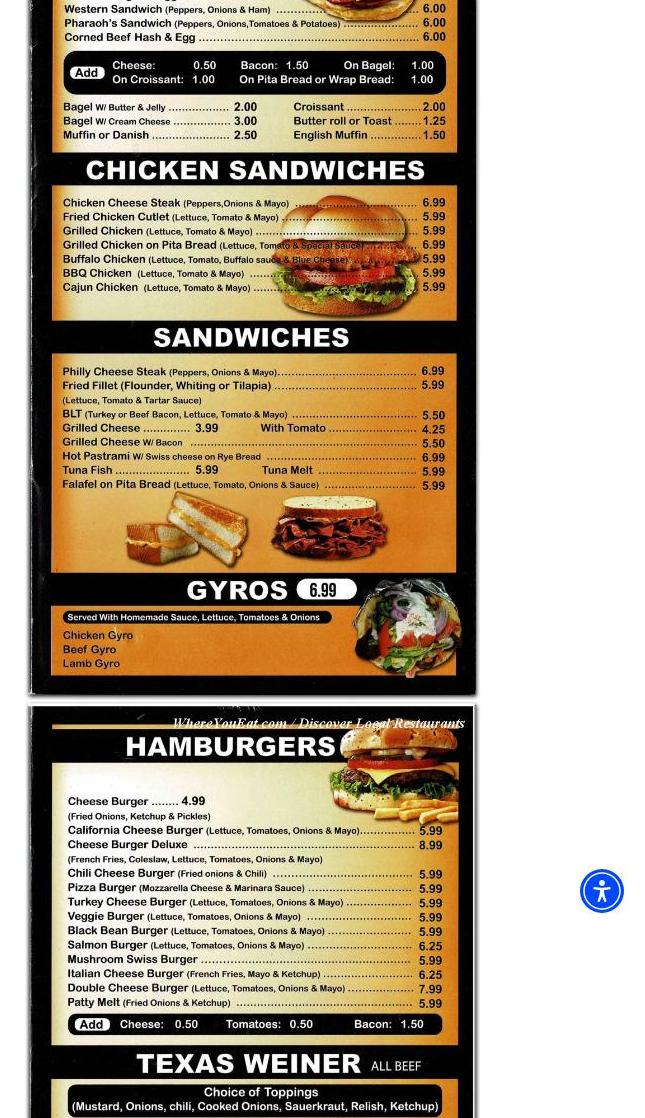Open the hamburgers menu page image
This screenshot has height=1118, width=645.
click(x=252, y=910)
